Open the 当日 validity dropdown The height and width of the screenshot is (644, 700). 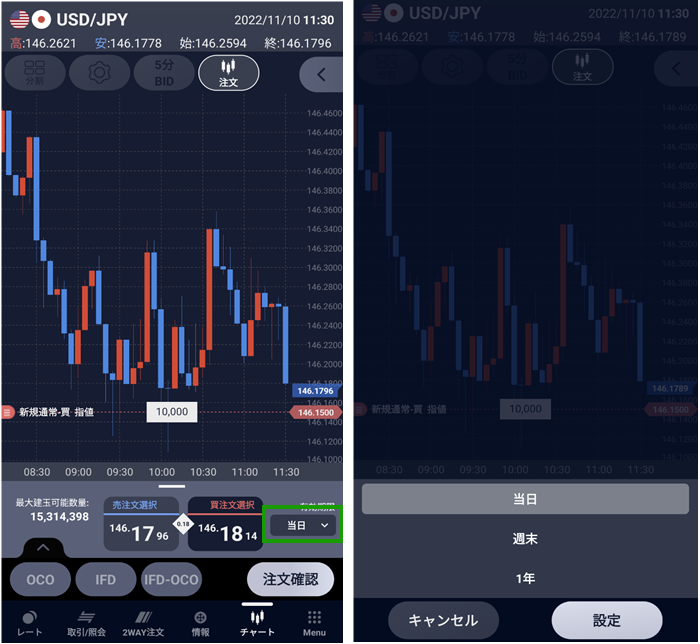tap(304, 525)
